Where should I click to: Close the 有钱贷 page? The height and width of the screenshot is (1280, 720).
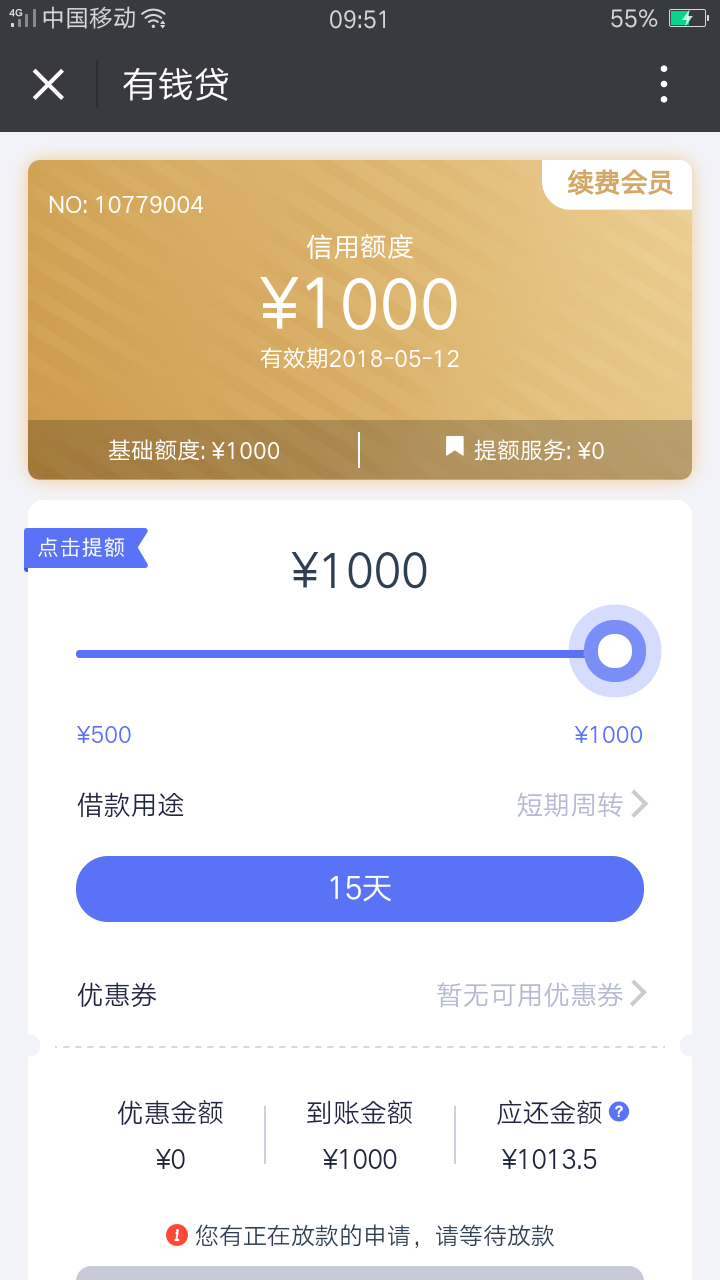(48, 85)
